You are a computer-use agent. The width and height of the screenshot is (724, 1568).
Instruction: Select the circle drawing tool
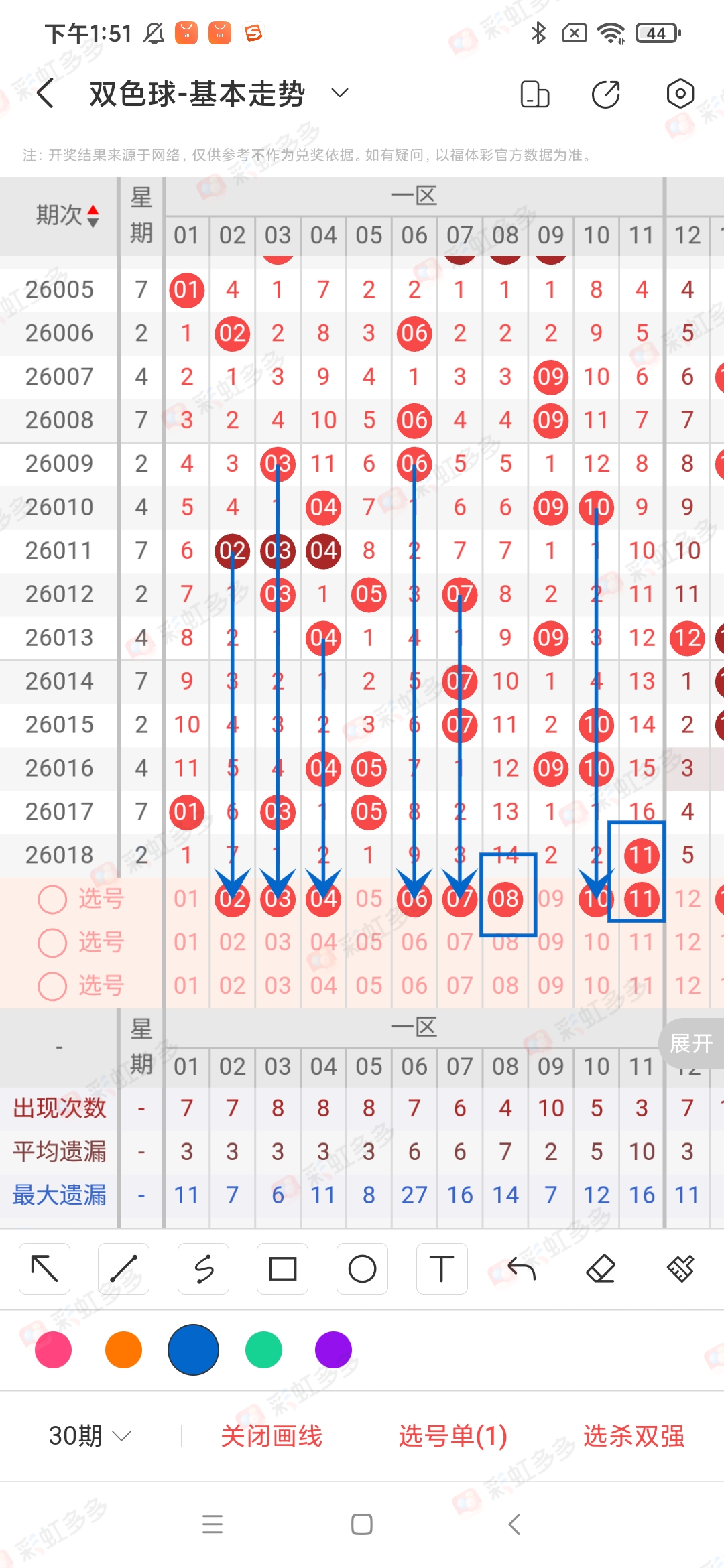pyautogui.click(x=362, y=1268)
